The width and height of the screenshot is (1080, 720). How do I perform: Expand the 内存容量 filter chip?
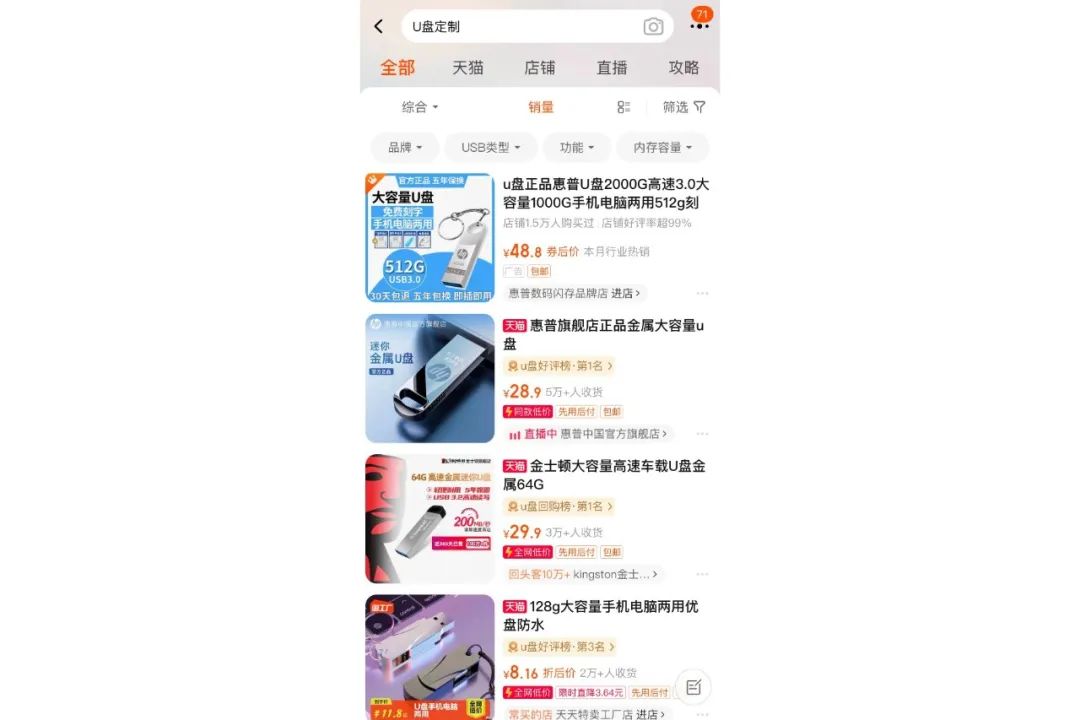click(x=662, y=147)
